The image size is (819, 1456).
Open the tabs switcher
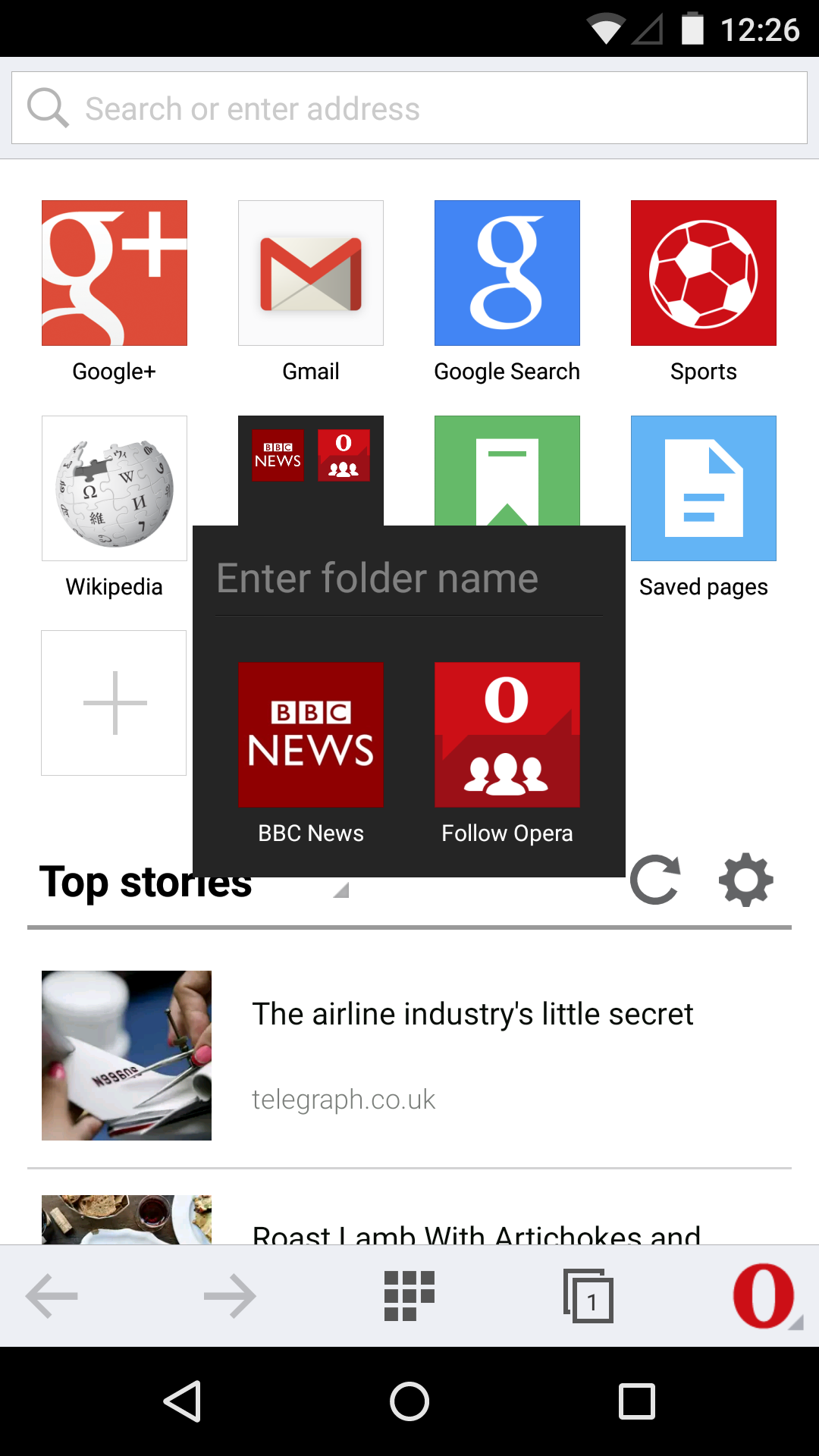click(588, 1296)
